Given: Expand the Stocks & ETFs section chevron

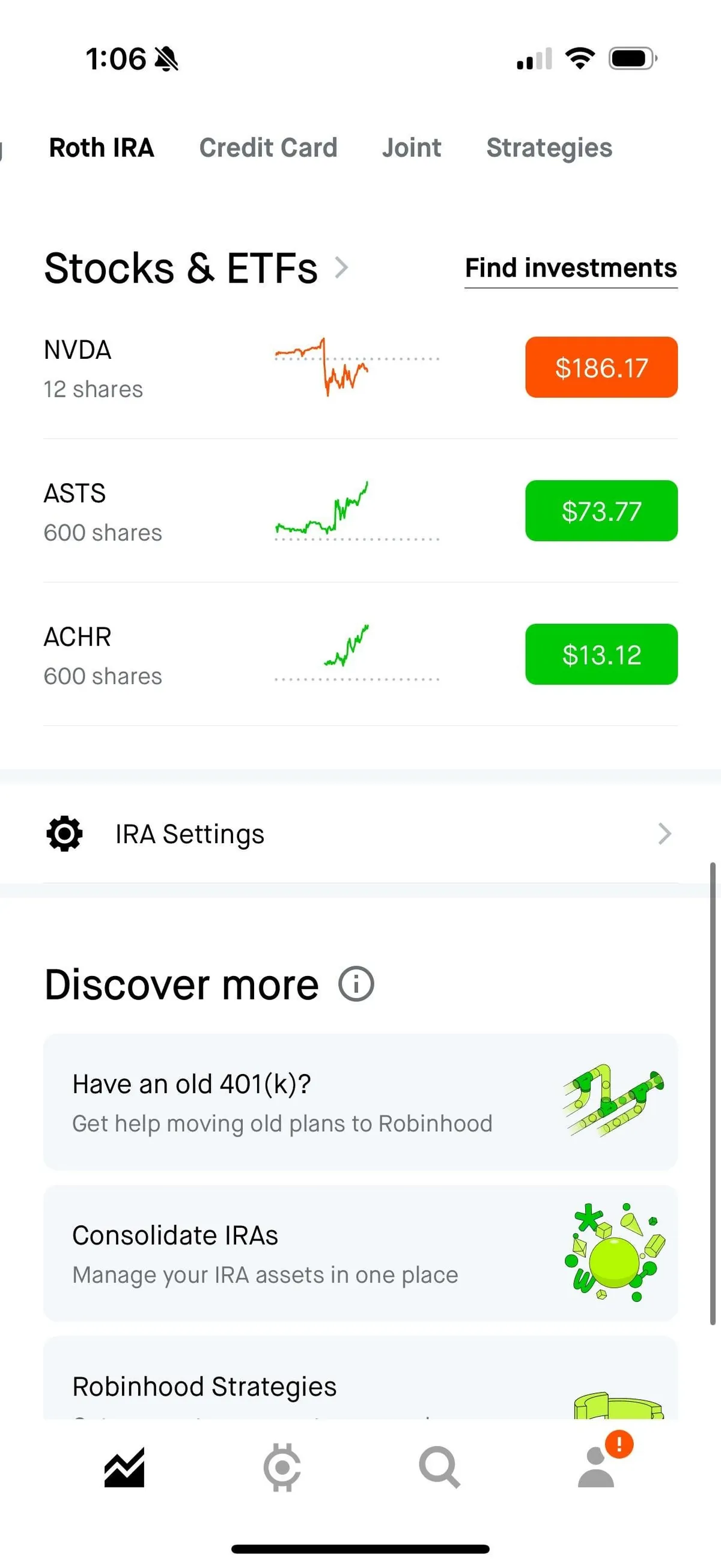Looking at the screenshot, I should click(342, 267).
